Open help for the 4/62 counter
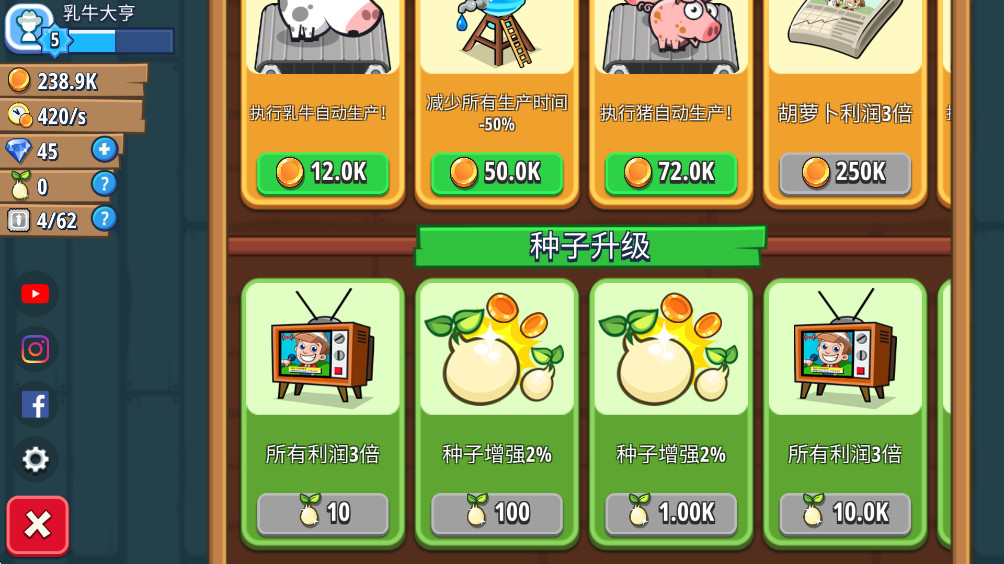 pyautogui.click(x=104, y=218)
